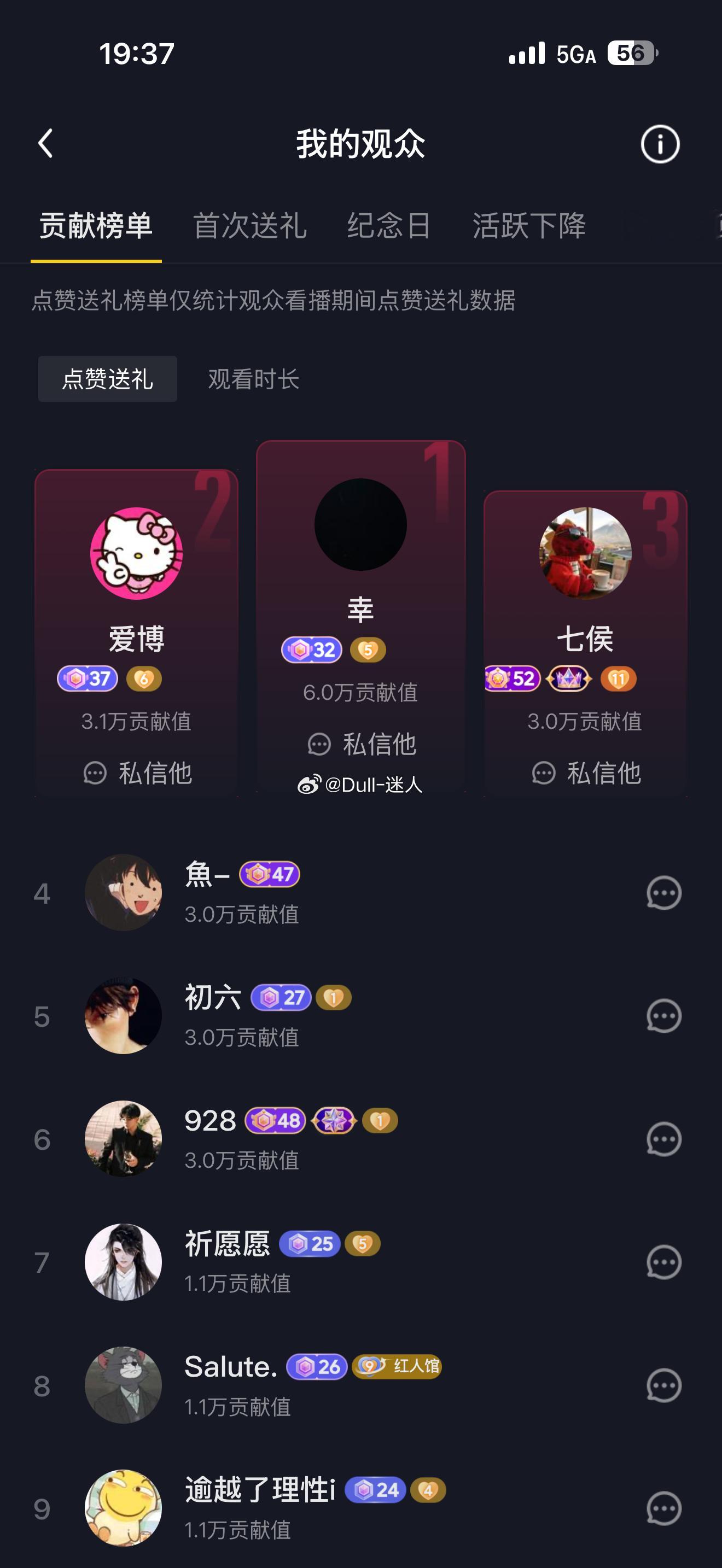The image size is (722, 1568).
Task: Open the 纪念日 tab
Action: [389, 226]
